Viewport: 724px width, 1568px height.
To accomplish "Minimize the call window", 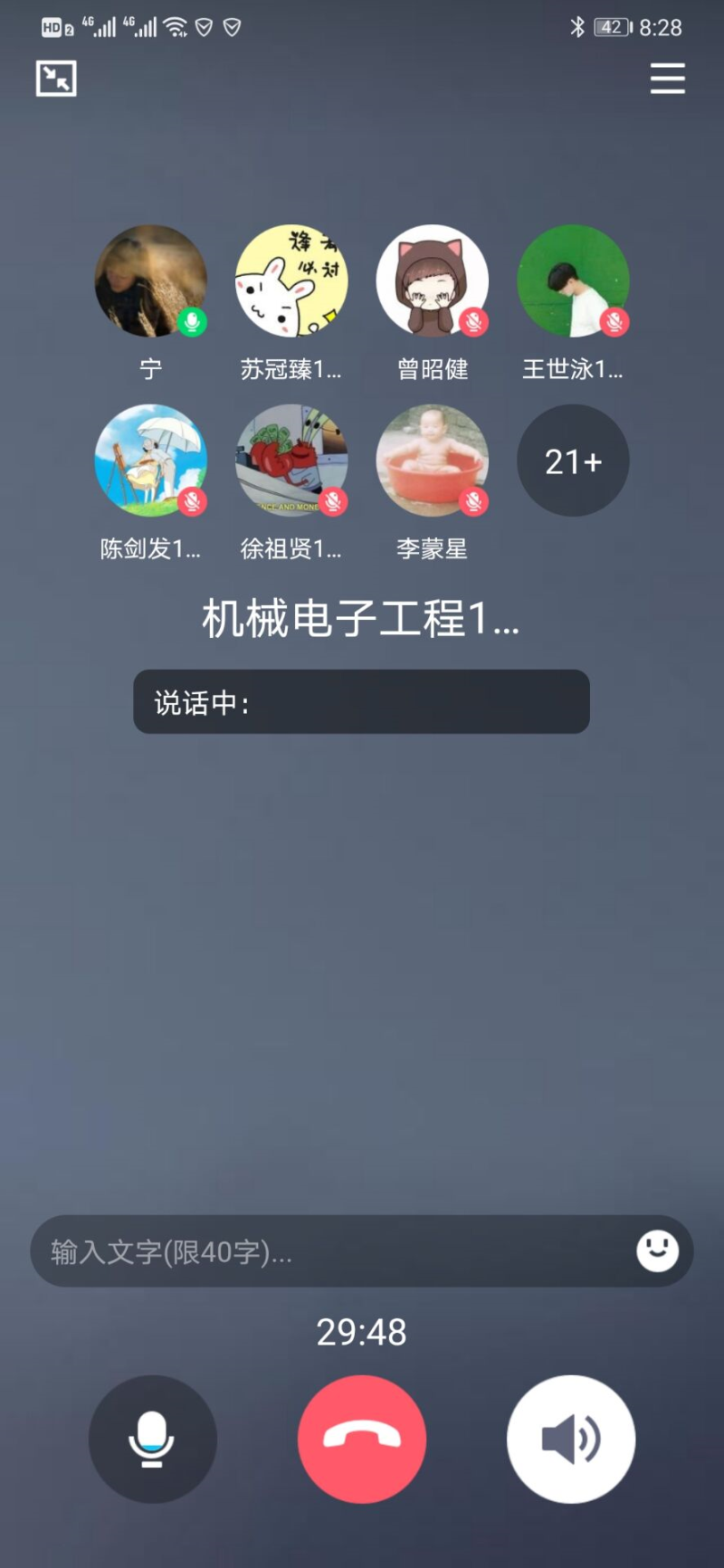I will (56, 79).
